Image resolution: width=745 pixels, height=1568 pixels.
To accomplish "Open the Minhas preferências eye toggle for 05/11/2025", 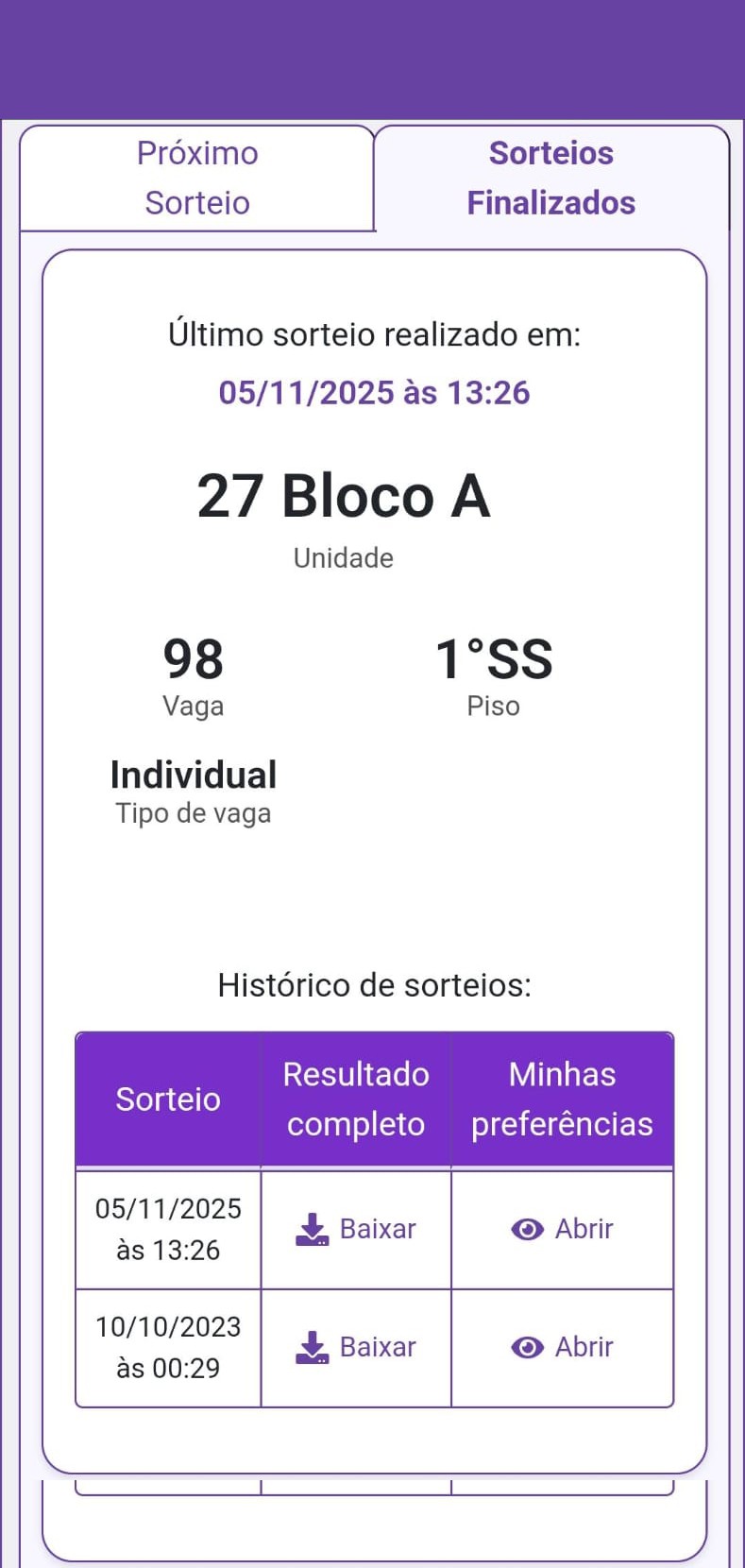I will point(526,1227).
